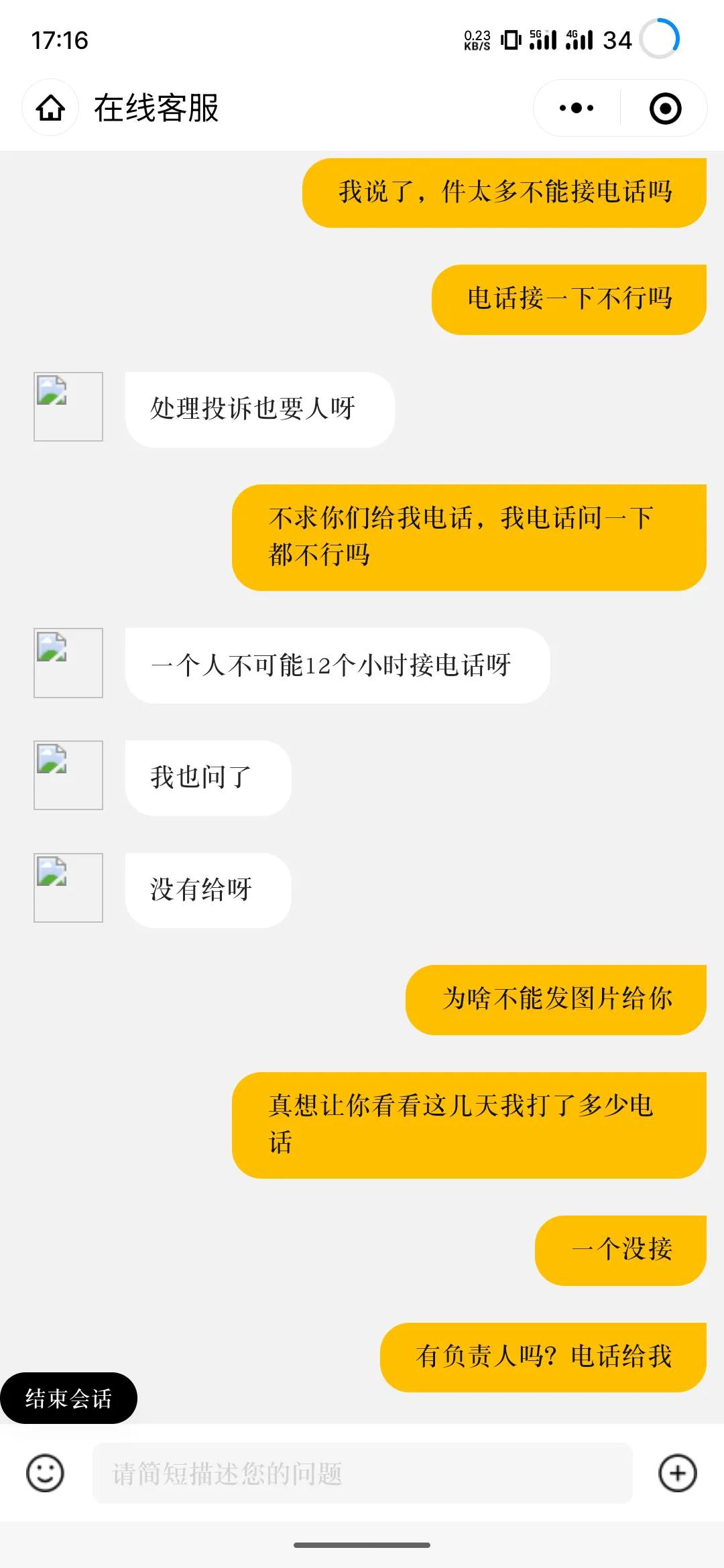Image resolution: width=724 pixels, height=1568 pixels.
Task: Click the vibrate mode icon in status bar
Action: (x=511, y=38)
